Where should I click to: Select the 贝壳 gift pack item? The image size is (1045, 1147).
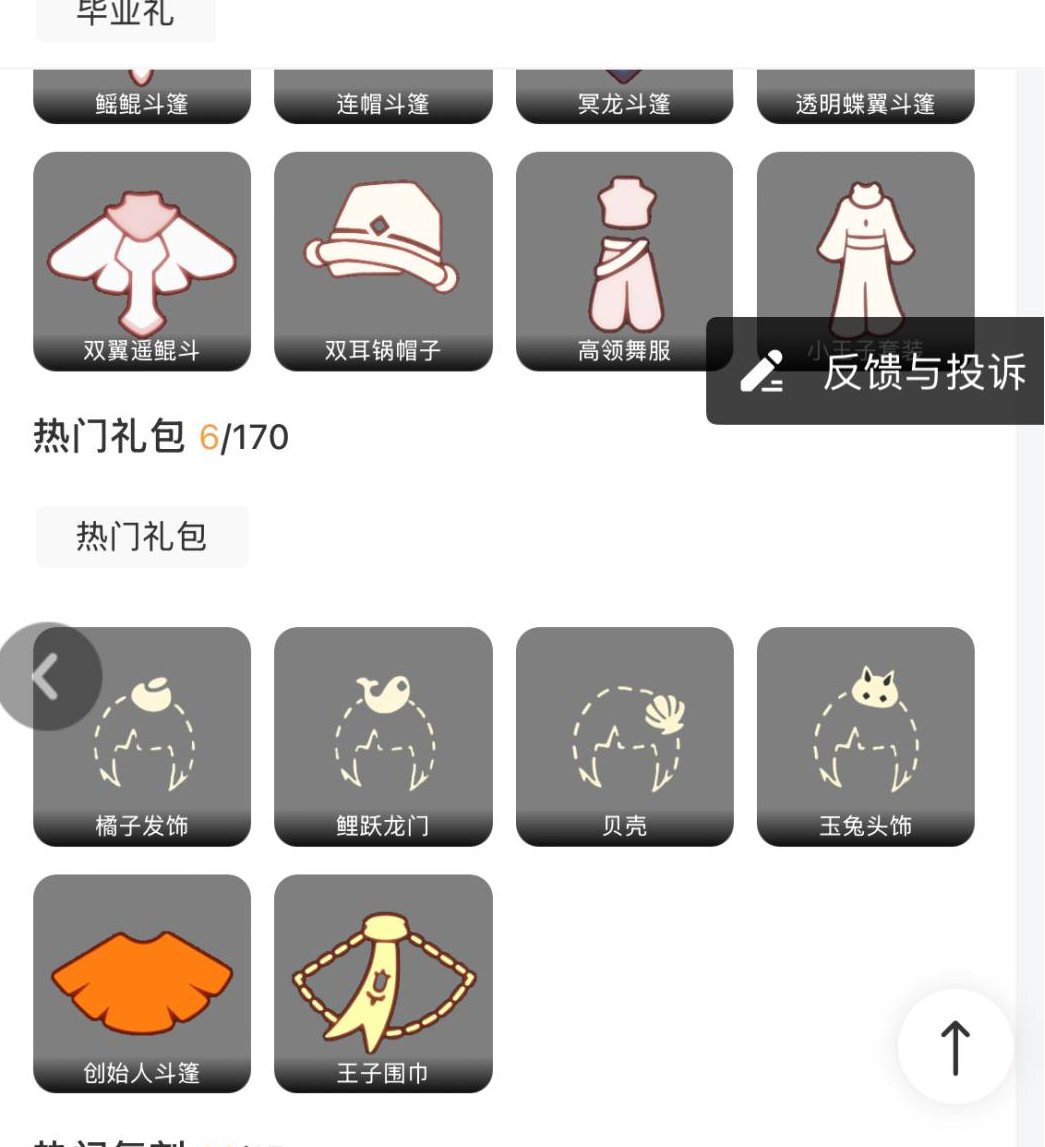coord(625,735)
